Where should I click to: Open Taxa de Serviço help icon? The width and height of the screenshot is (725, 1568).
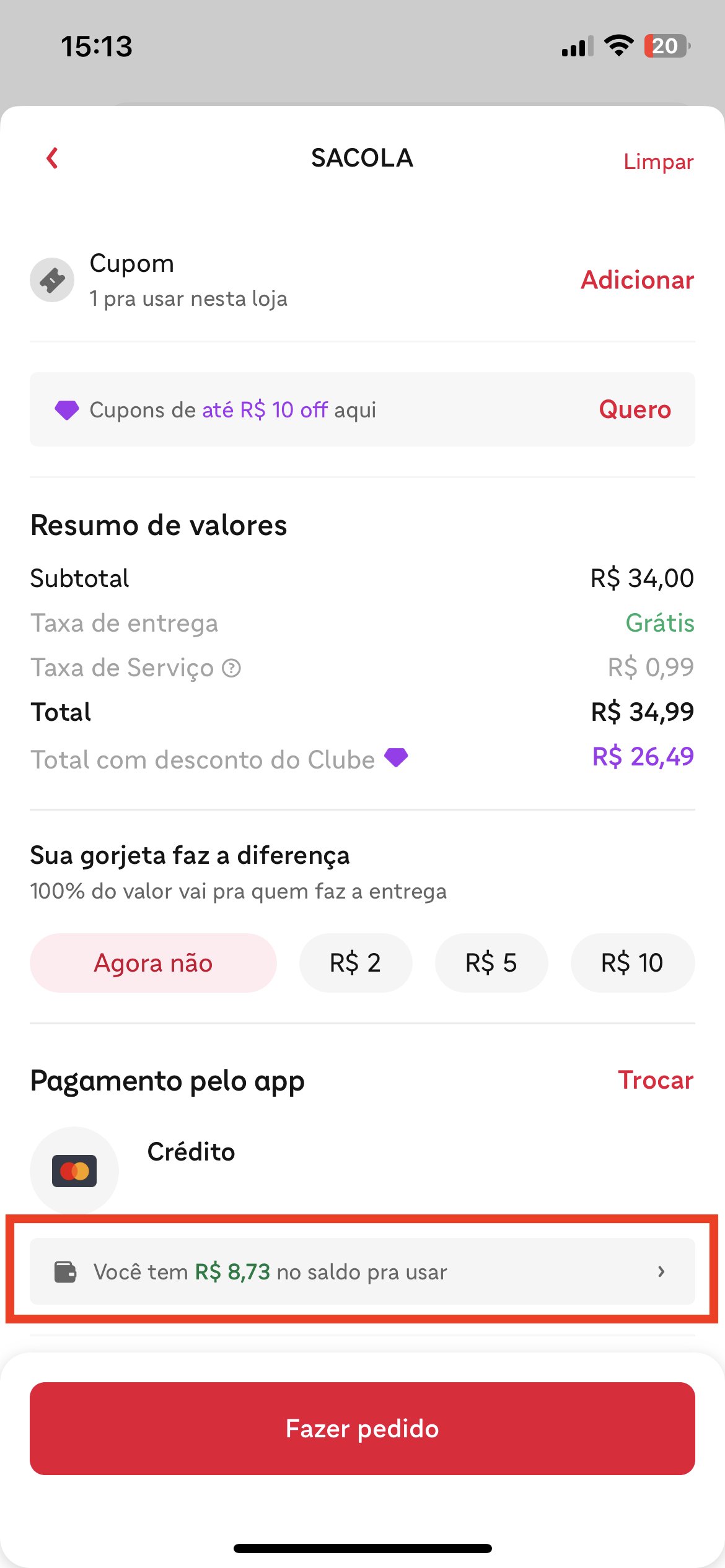coord(232,668)
